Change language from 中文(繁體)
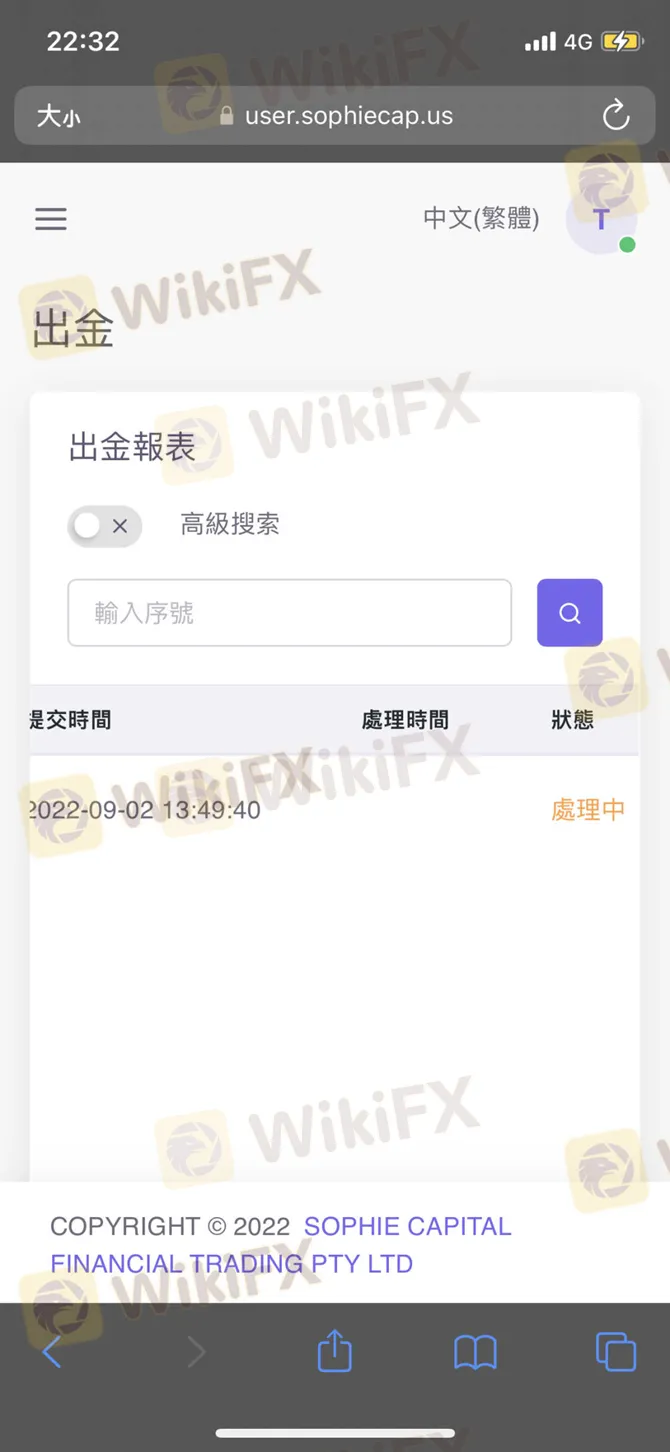The image size is (670, 1452). tap(481, 219)
